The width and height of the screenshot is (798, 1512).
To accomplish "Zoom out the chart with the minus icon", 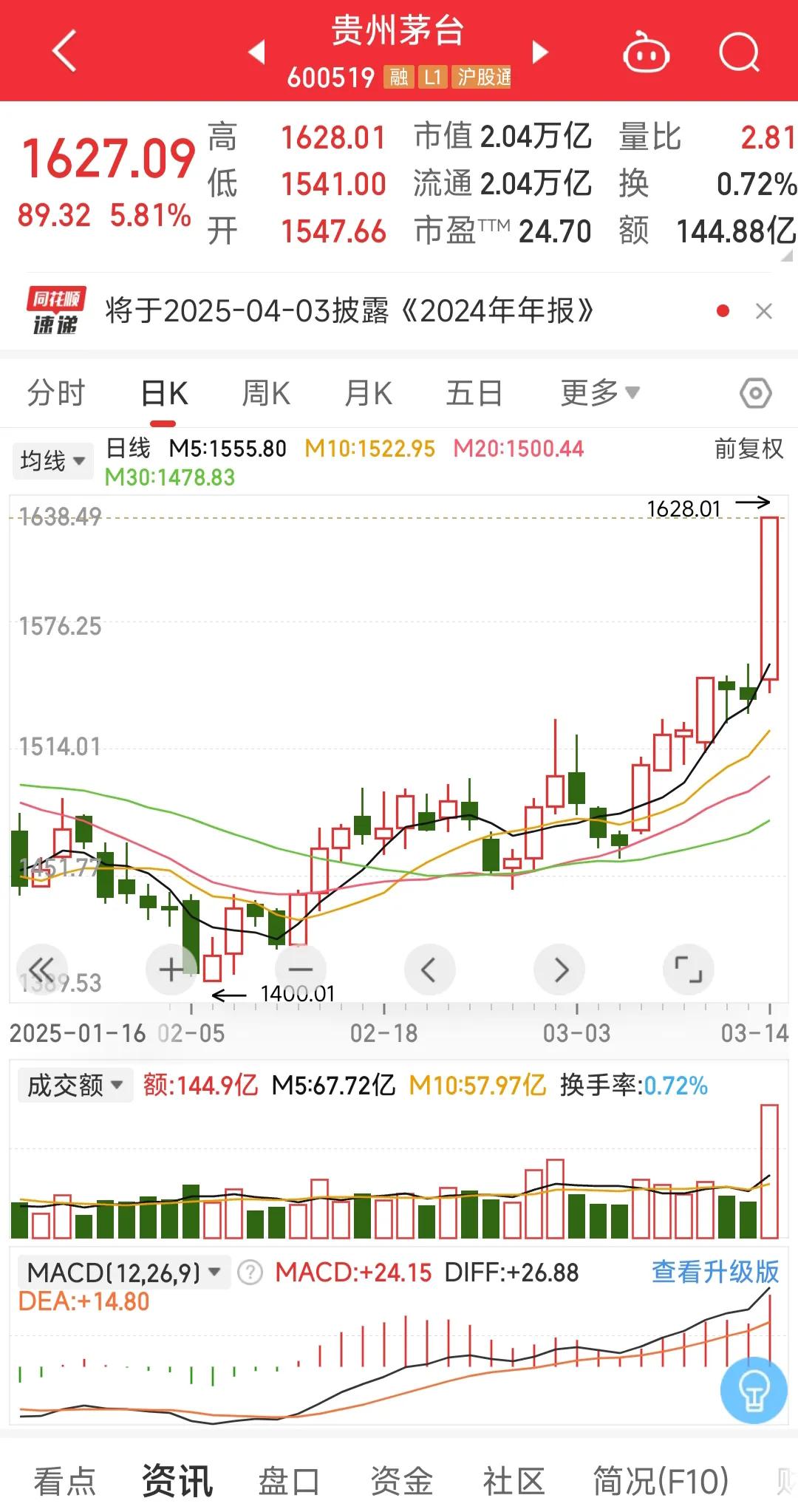I will 300,969.
